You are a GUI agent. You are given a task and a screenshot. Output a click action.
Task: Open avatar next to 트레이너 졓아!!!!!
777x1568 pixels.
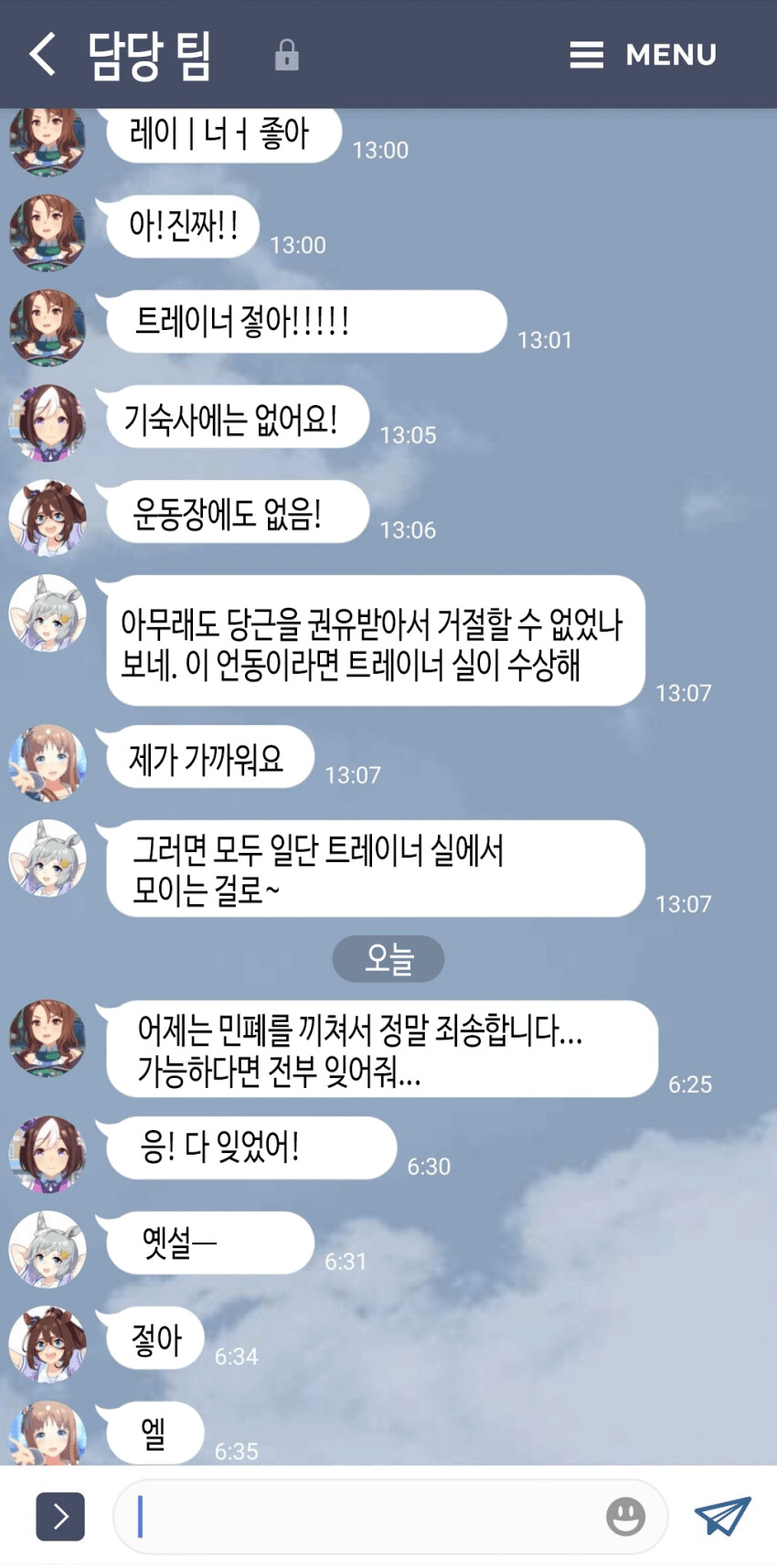coord(48,327)
